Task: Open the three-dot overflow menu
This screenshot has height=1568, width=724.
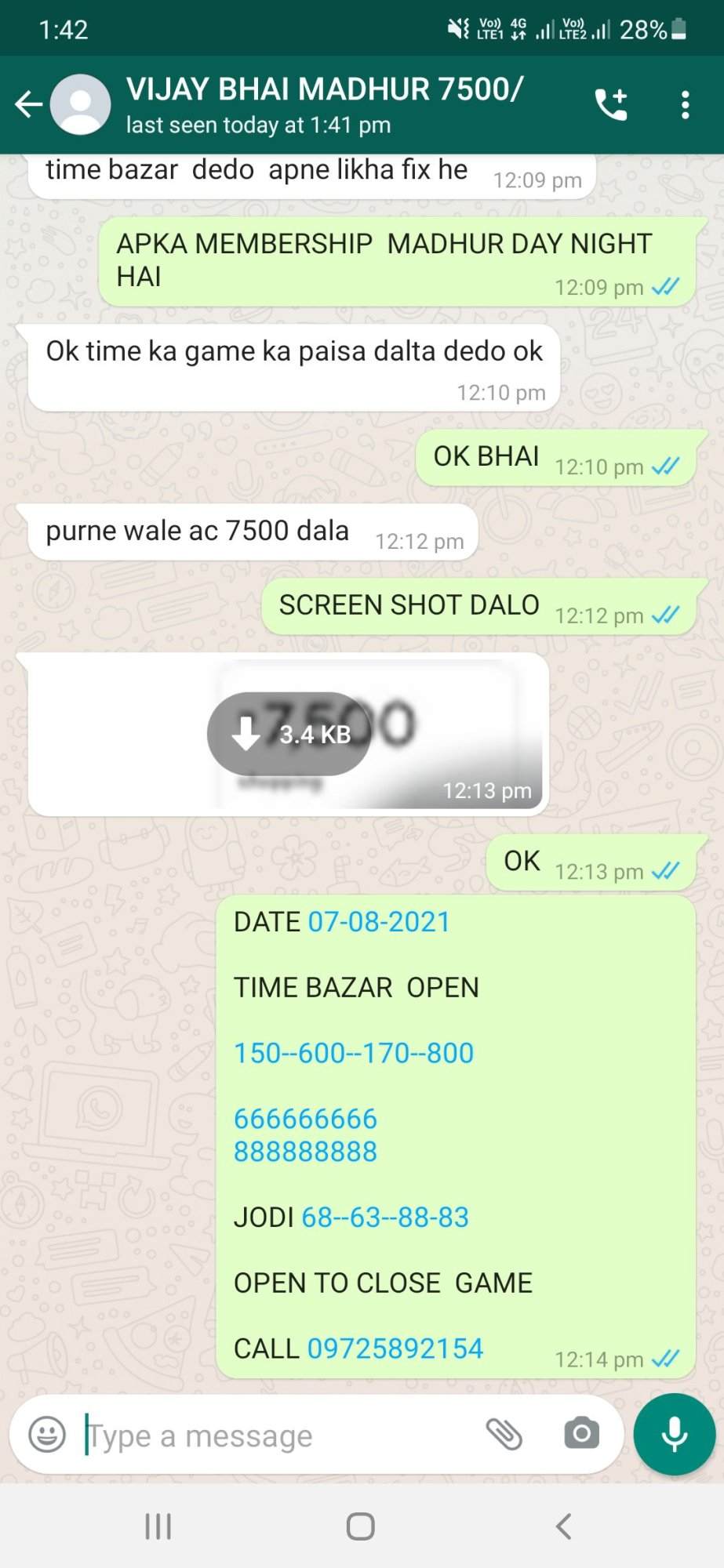Action: (685, 104)
